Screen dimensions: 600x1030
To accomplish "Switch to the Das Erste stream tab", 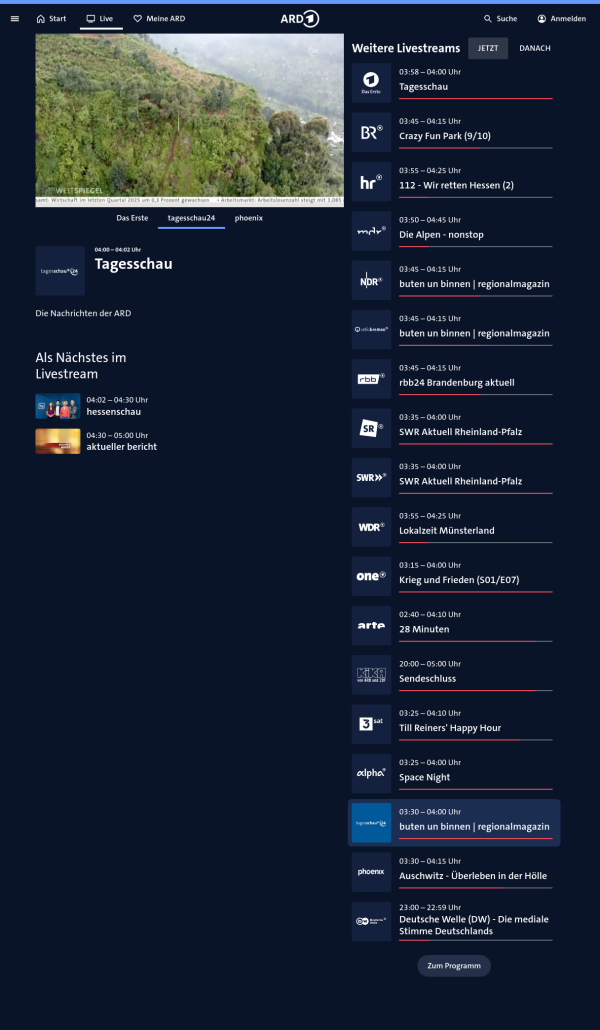I will click(132, 217).
